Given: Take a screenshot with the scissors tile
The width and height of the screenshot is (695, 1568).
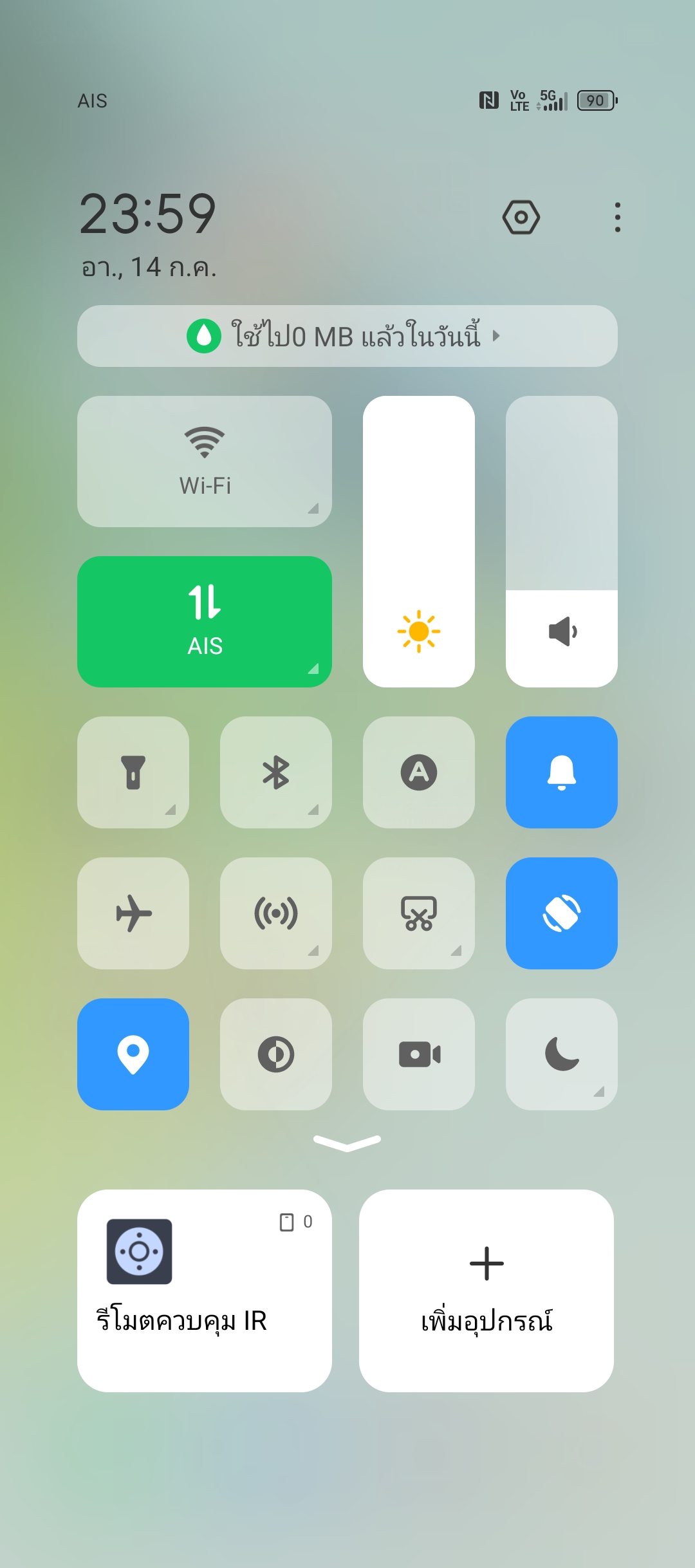Looking at the screenshot, I should tap(419, 913).
